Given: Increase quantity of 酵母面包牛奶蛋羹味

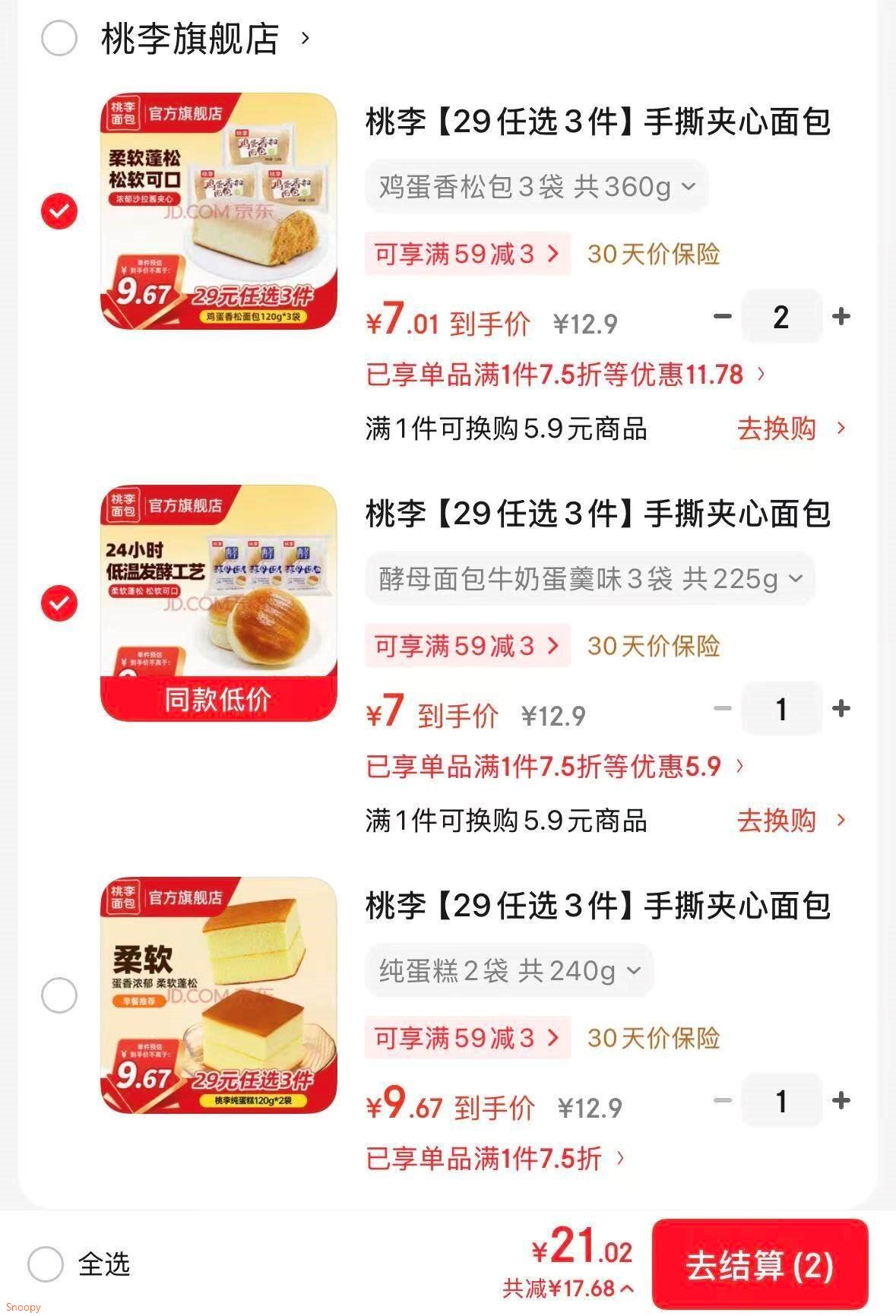Looking at the screenshot, I should (x=841, y=708).
